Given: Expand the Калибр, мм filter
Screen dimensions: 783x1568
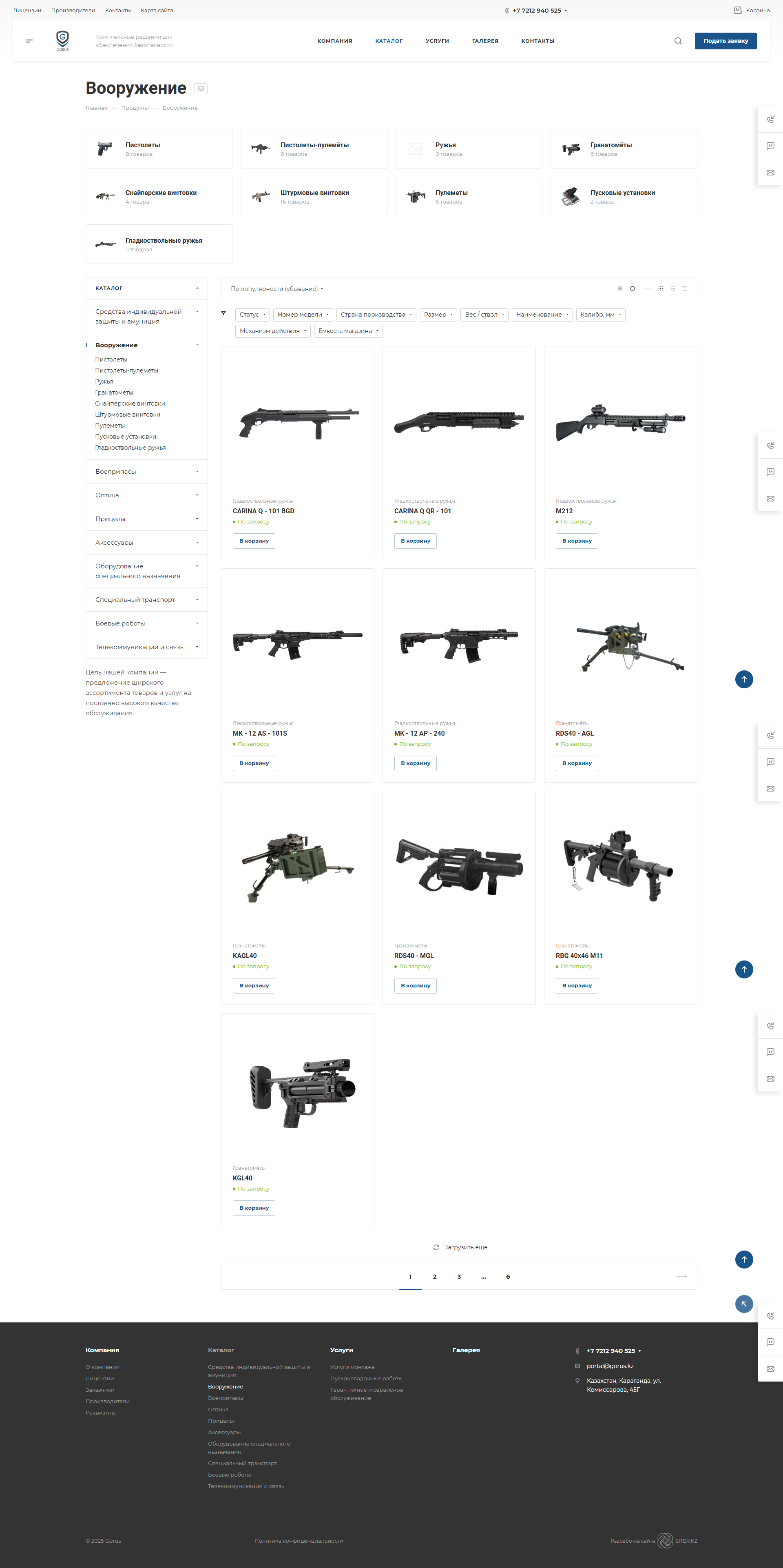Looking at the screenshot, I should [600, 315].
